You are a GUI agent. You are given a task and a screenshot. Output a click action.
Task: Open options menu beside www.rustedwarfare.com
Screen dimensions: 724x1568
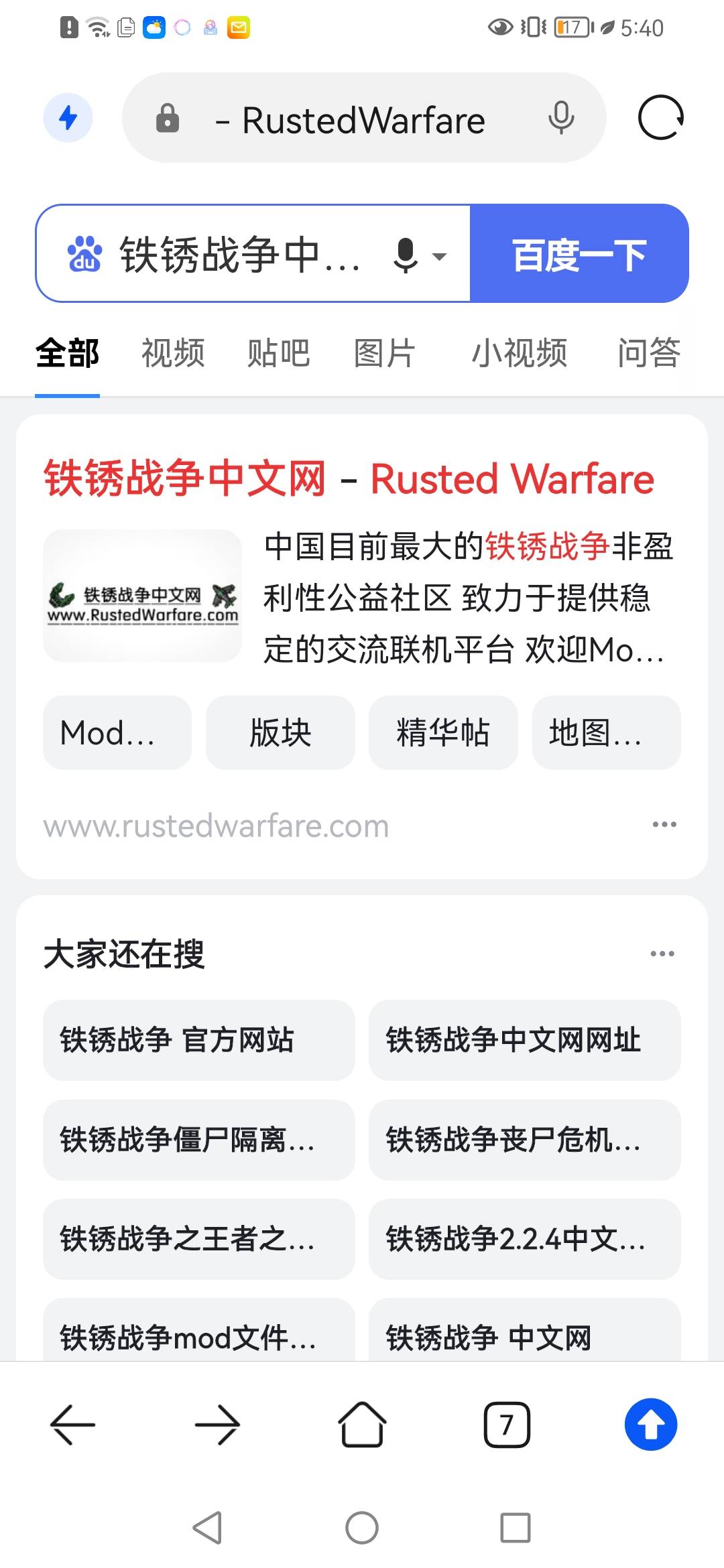click(664, 824)
